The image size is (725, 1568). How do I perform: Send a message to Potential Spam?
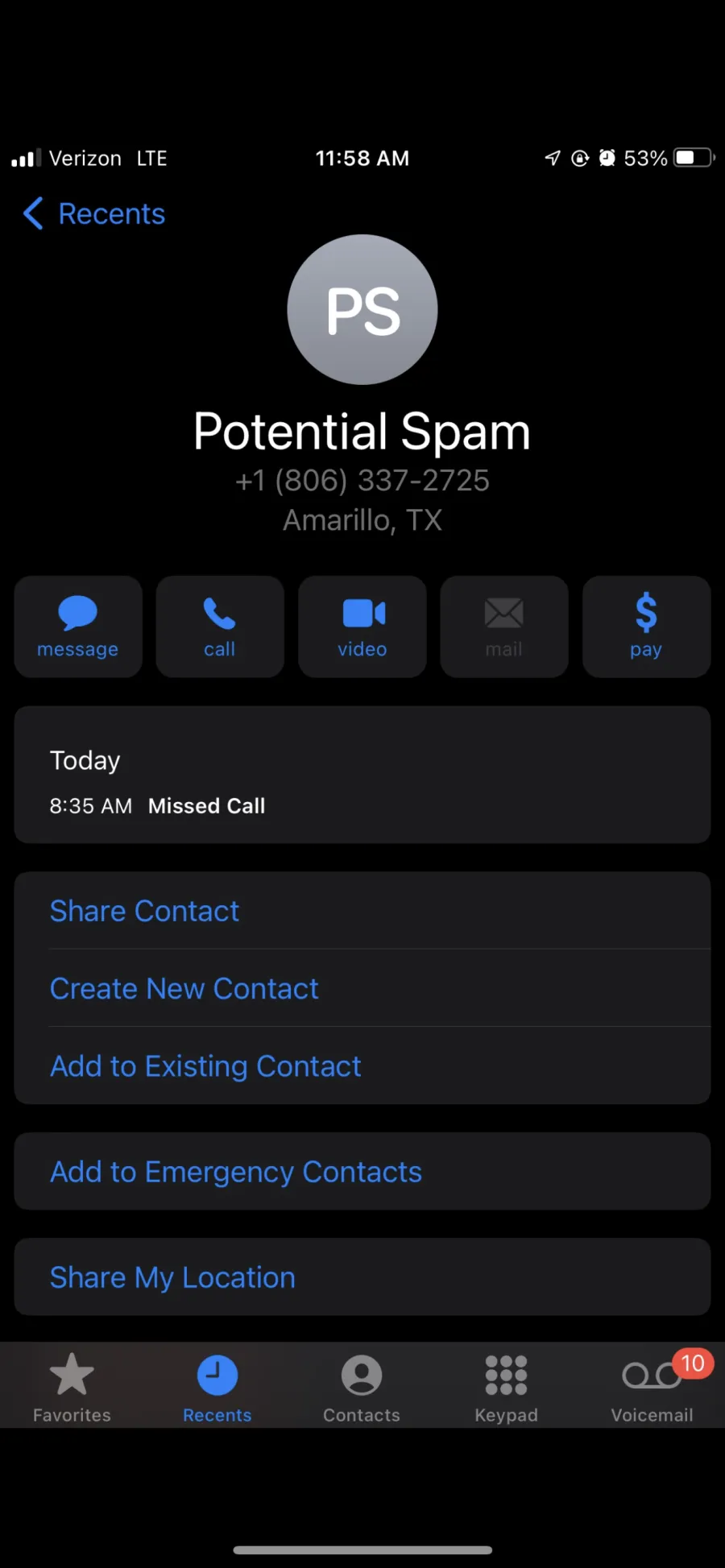click(78, 627)
